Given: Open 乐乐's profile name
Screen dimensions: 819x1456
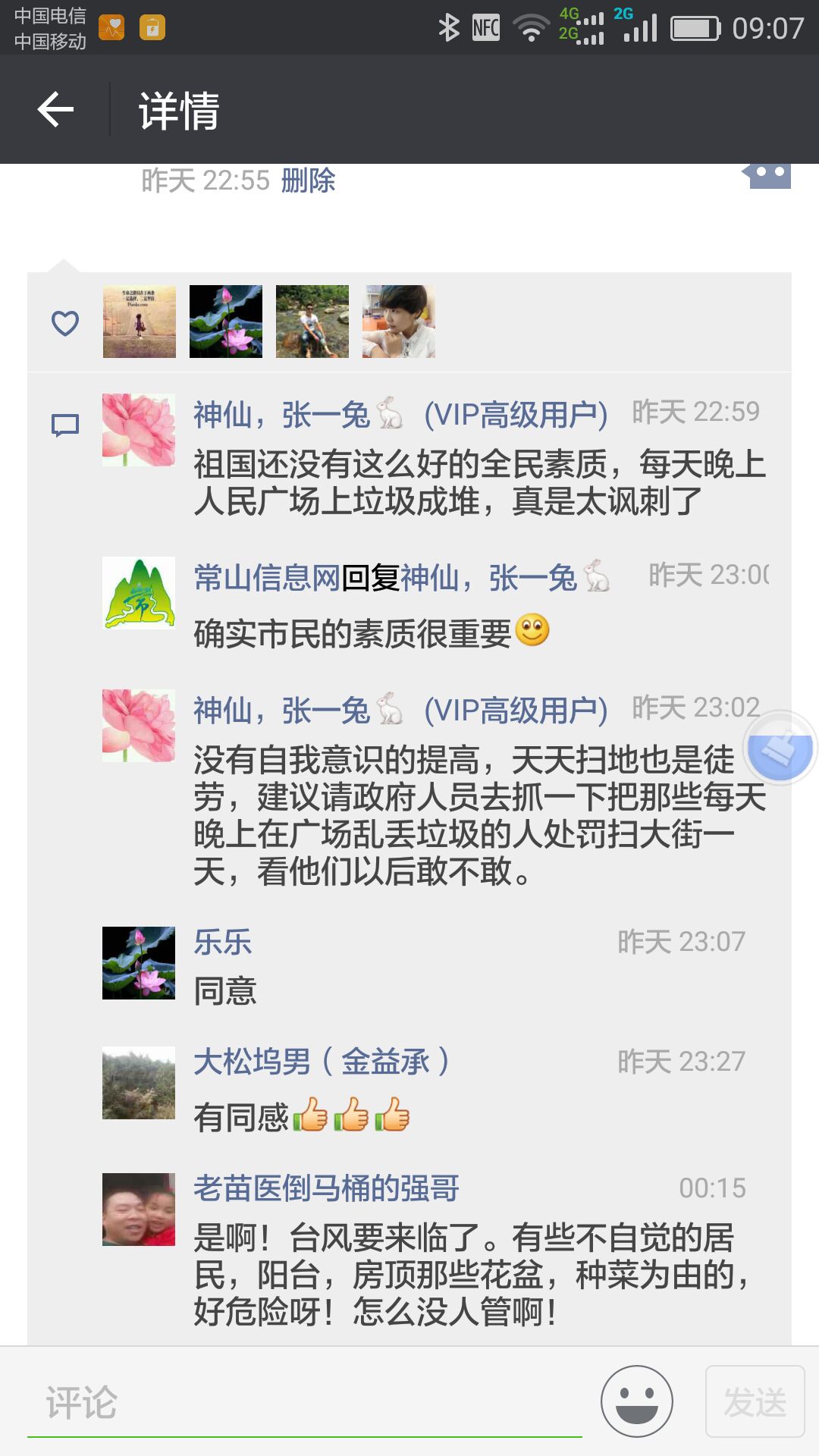Looking at the screenshot, I should [x=222, y=942].
